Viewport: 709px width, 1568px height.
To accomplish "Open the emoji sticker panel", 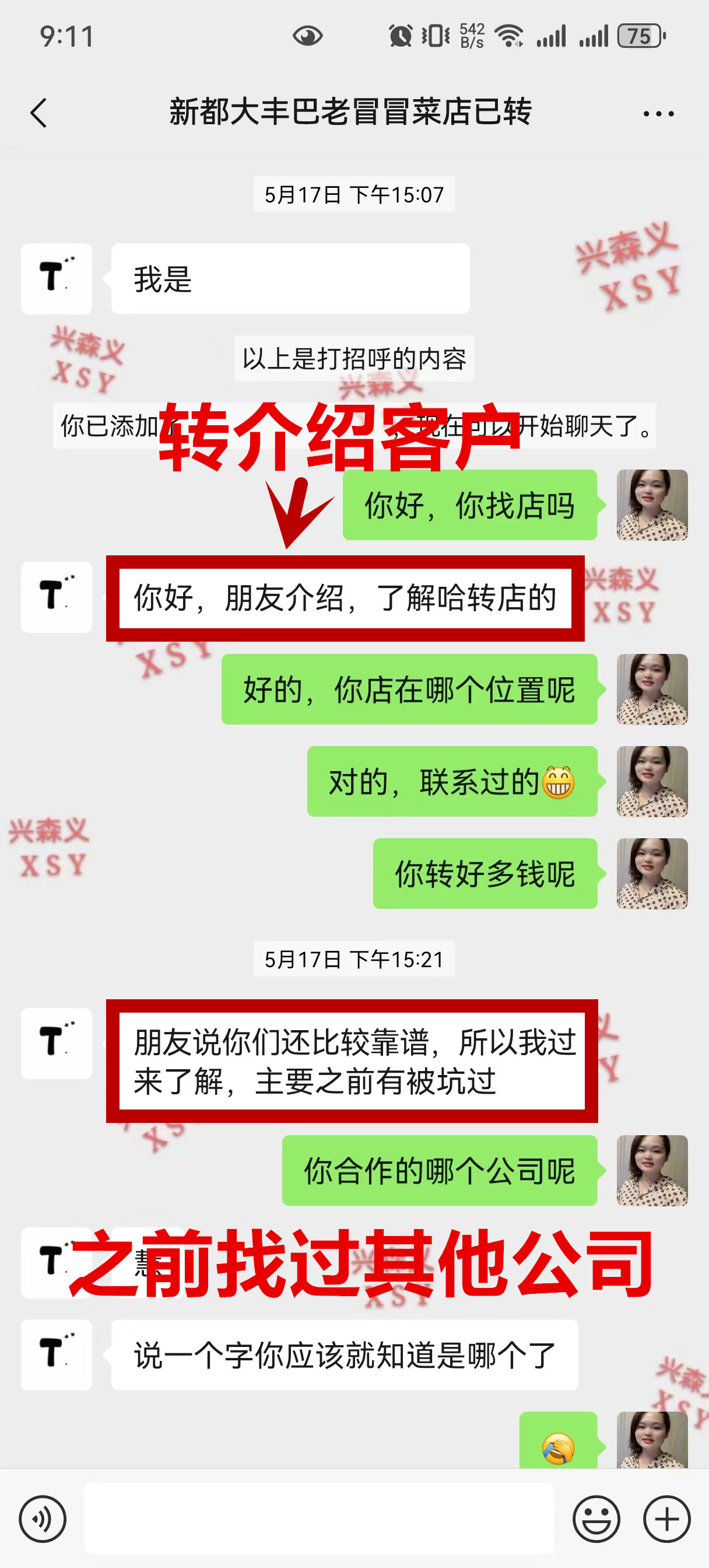I will tap(596, 1518).
